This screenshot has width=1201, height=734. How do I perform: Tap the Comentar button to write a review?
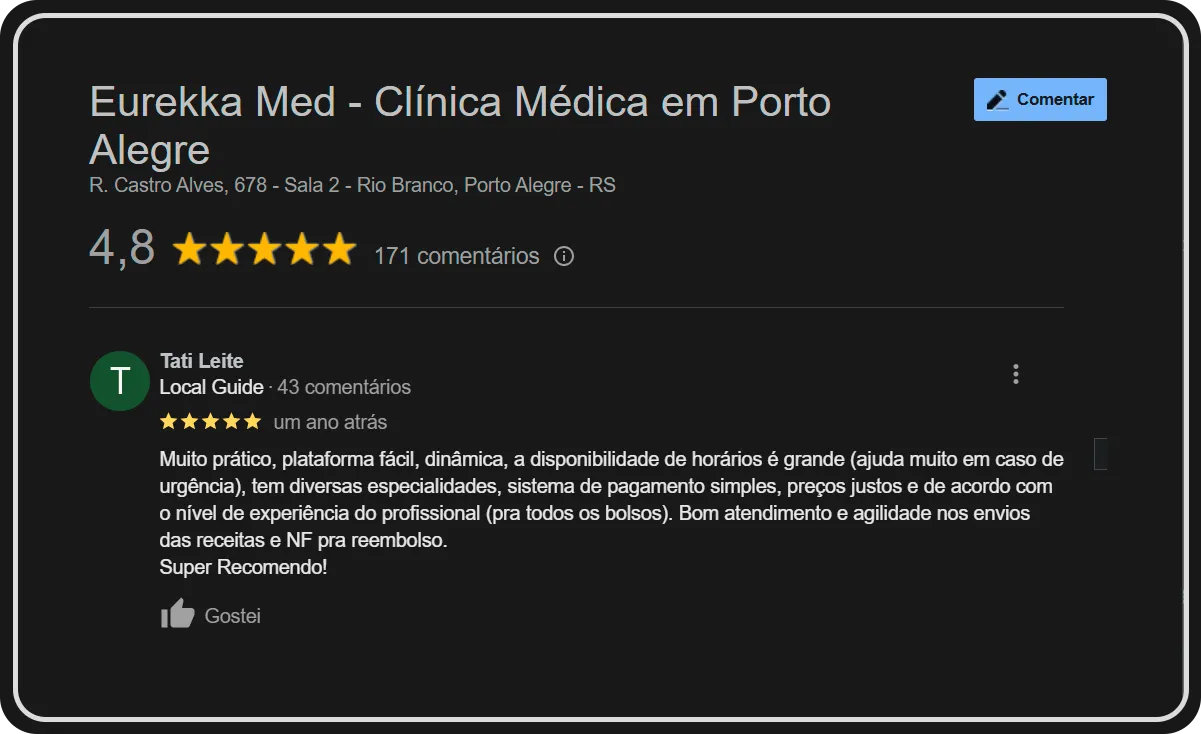point(1040,100)
